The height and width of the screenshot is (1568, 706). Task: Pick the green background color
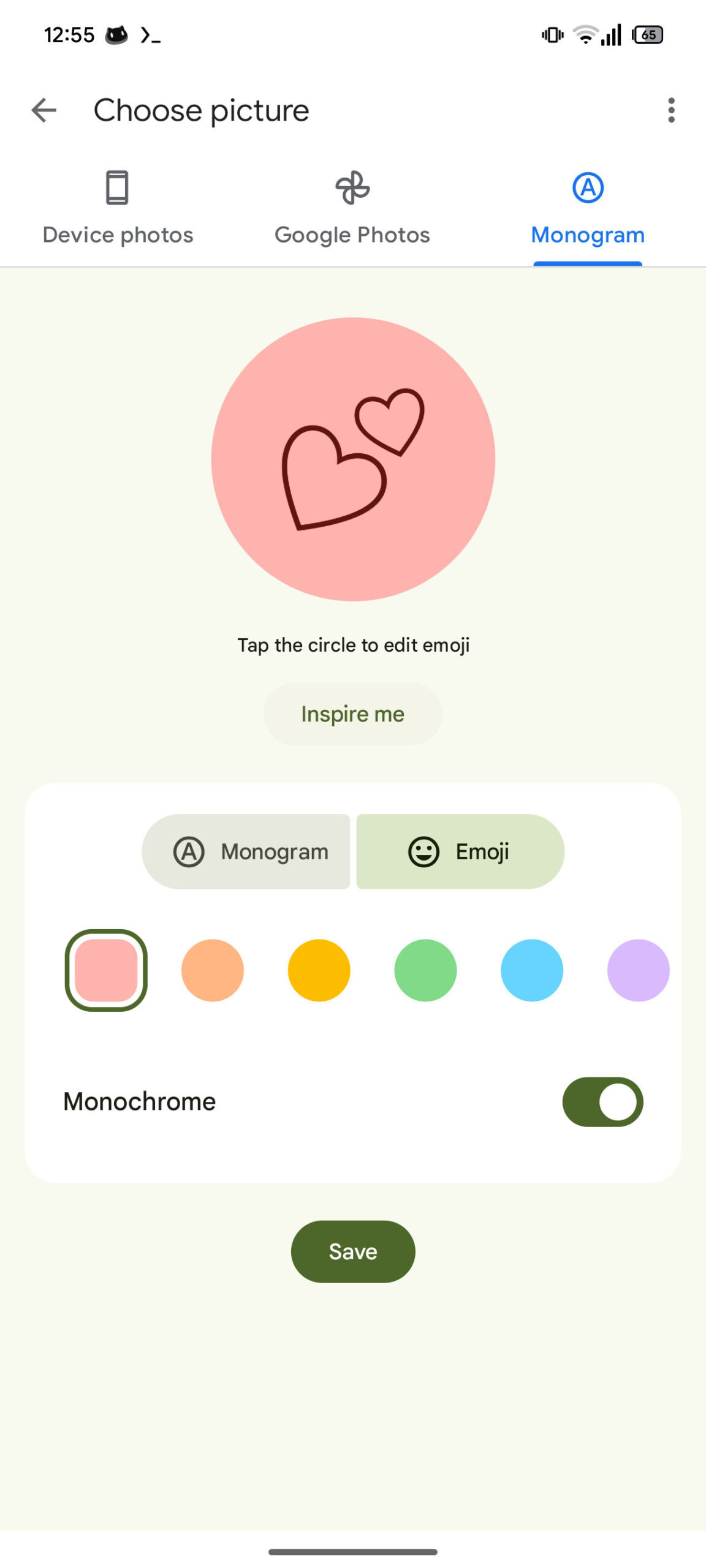point(425,970)
